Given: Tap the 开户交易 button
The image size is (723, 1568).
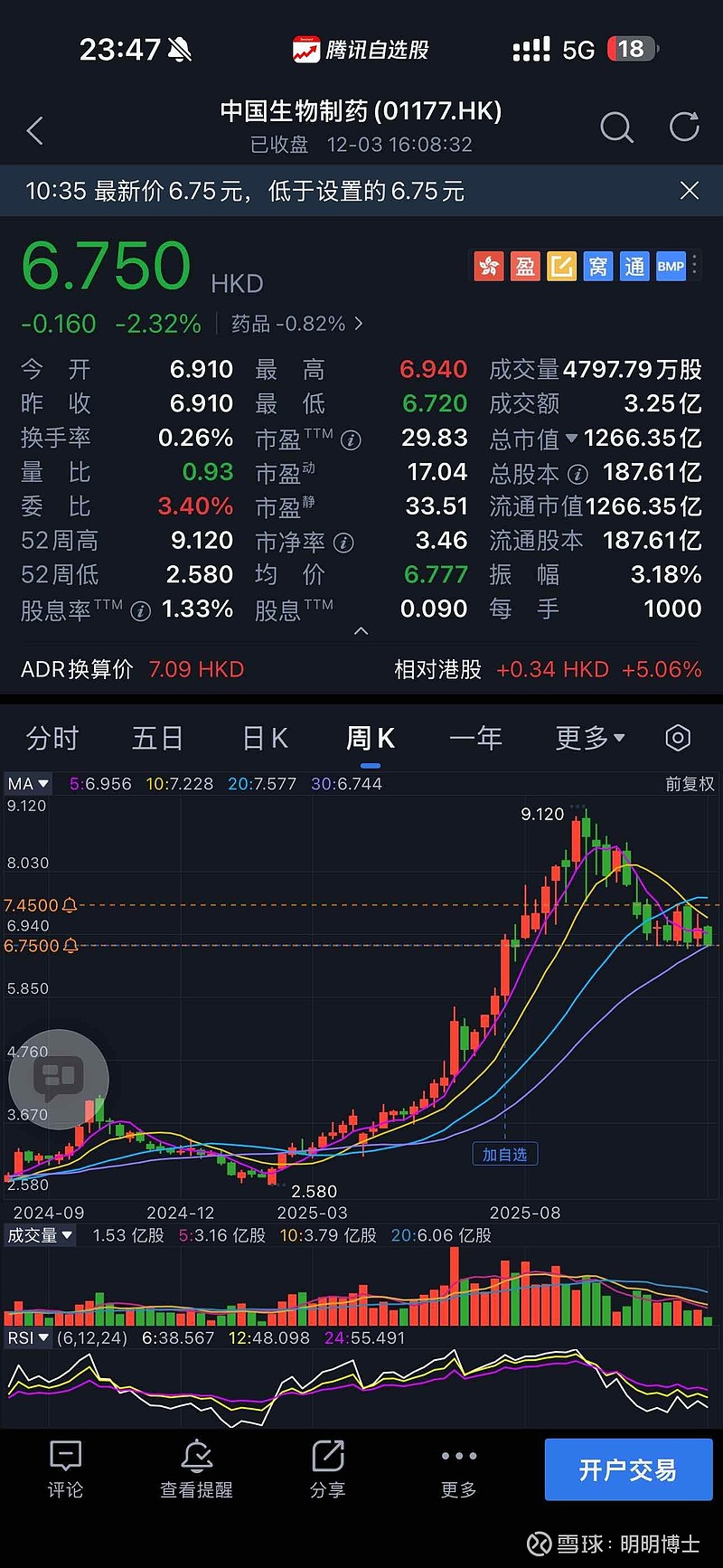Looking at the screenshot, I should pos(628,1469).
